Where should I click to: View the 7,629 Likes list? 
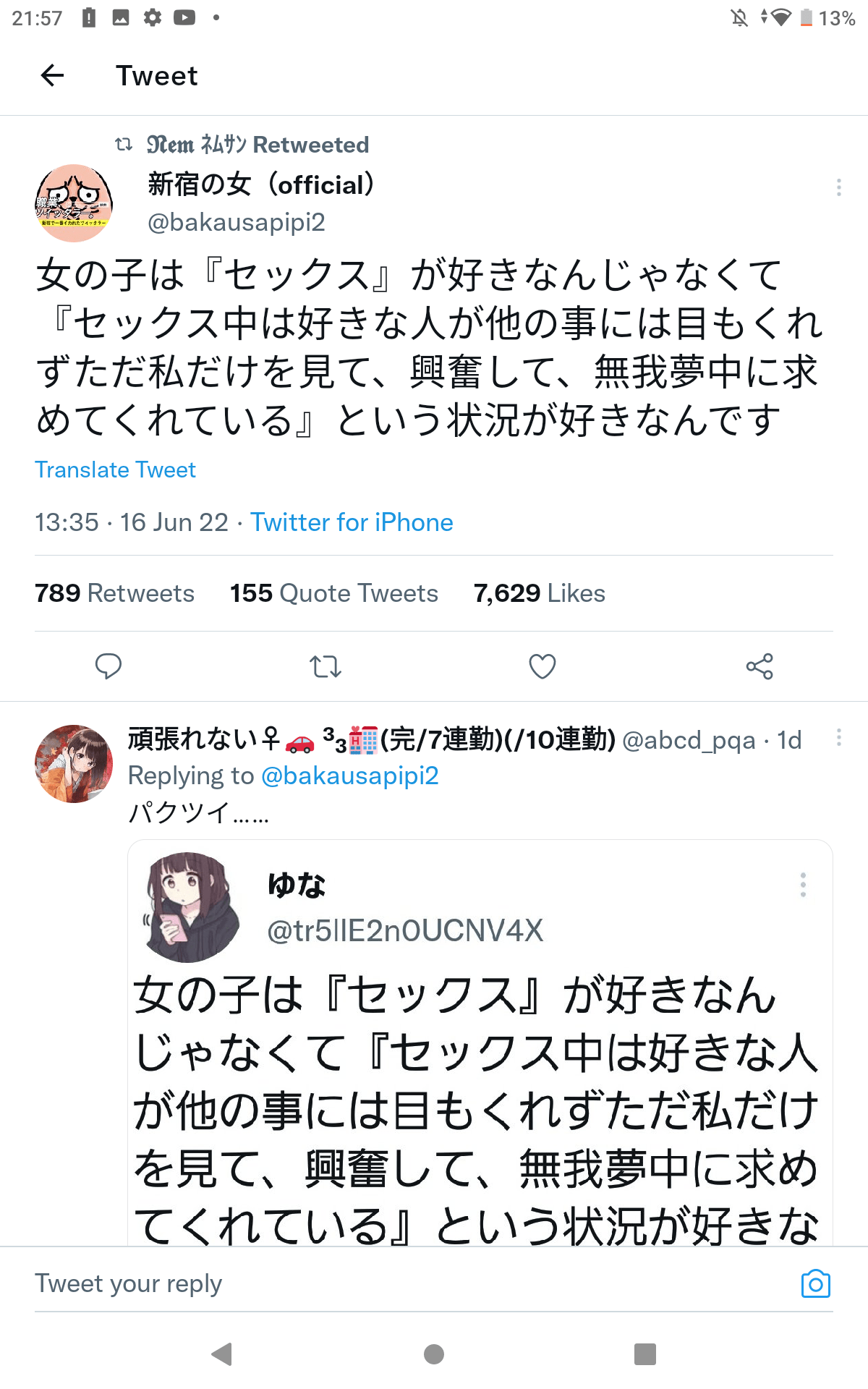coord(539,593)
